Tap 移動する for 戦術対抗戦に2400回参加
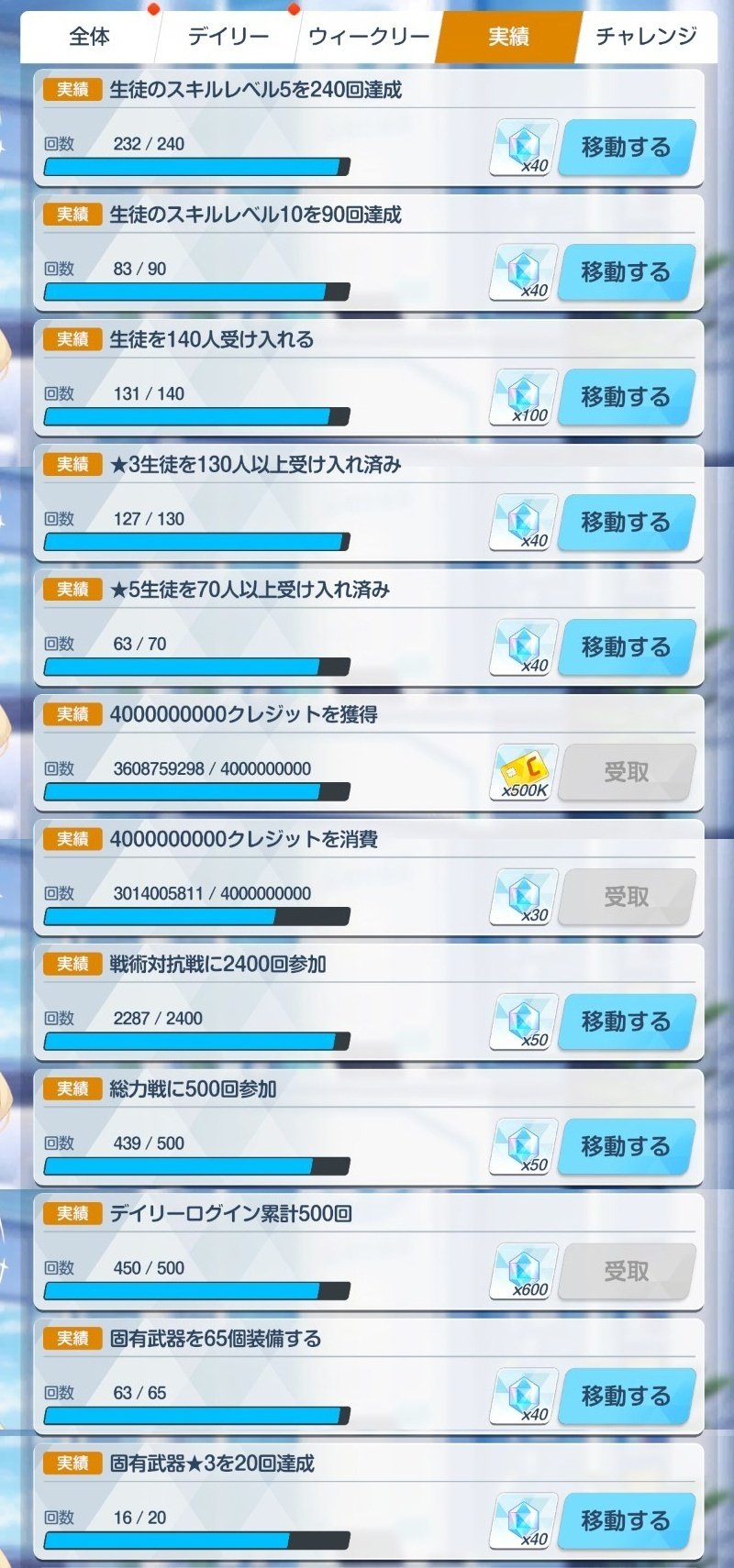 click(626, 1021)
